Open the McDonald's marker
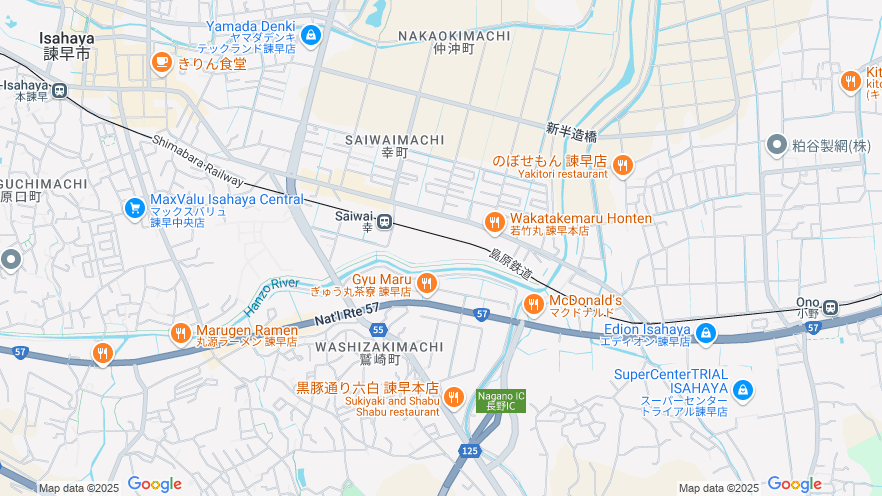This screenshot has width=882, height=496. 534,304
